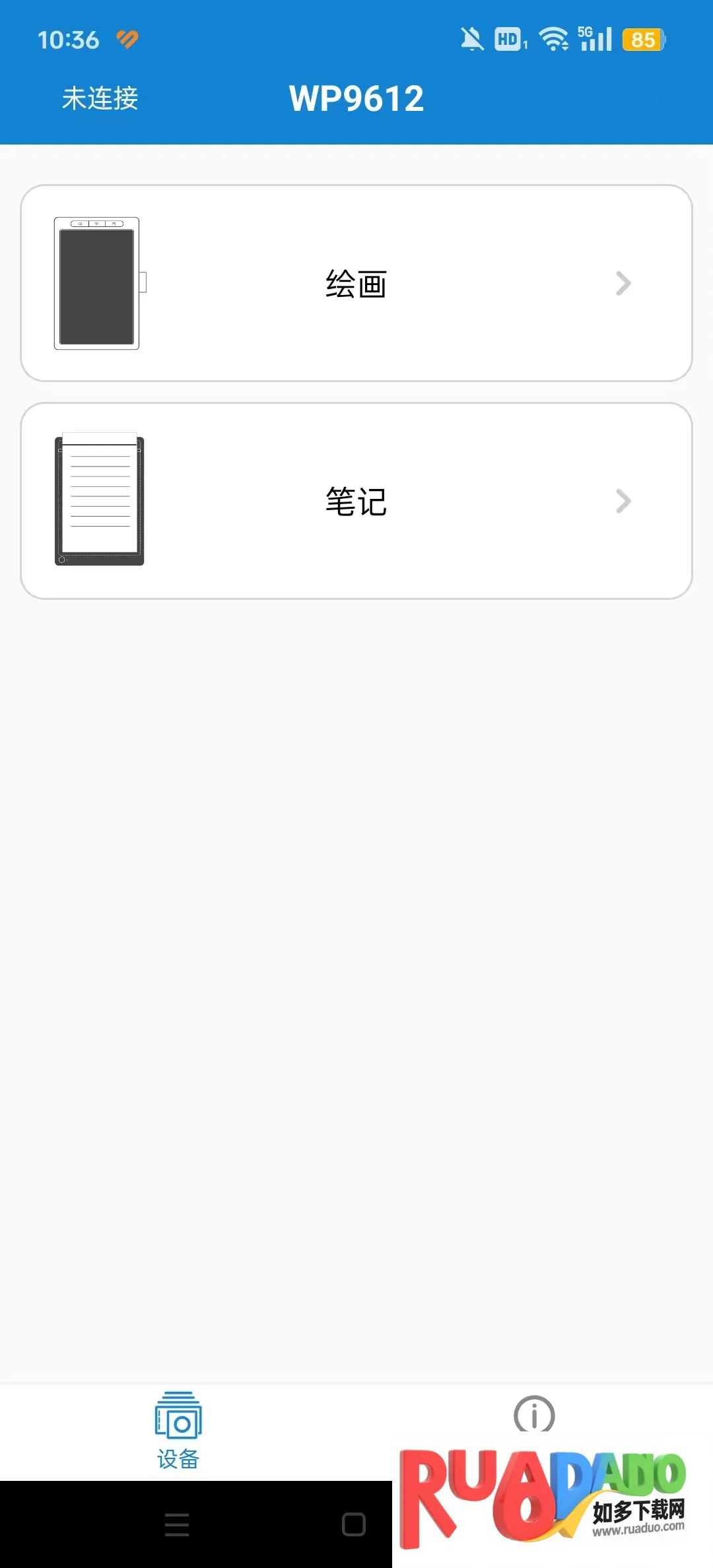The width and height of the screenshot is (713, 1568).
Task: Switch to the info tab
Action: (x=534, y=1416)
